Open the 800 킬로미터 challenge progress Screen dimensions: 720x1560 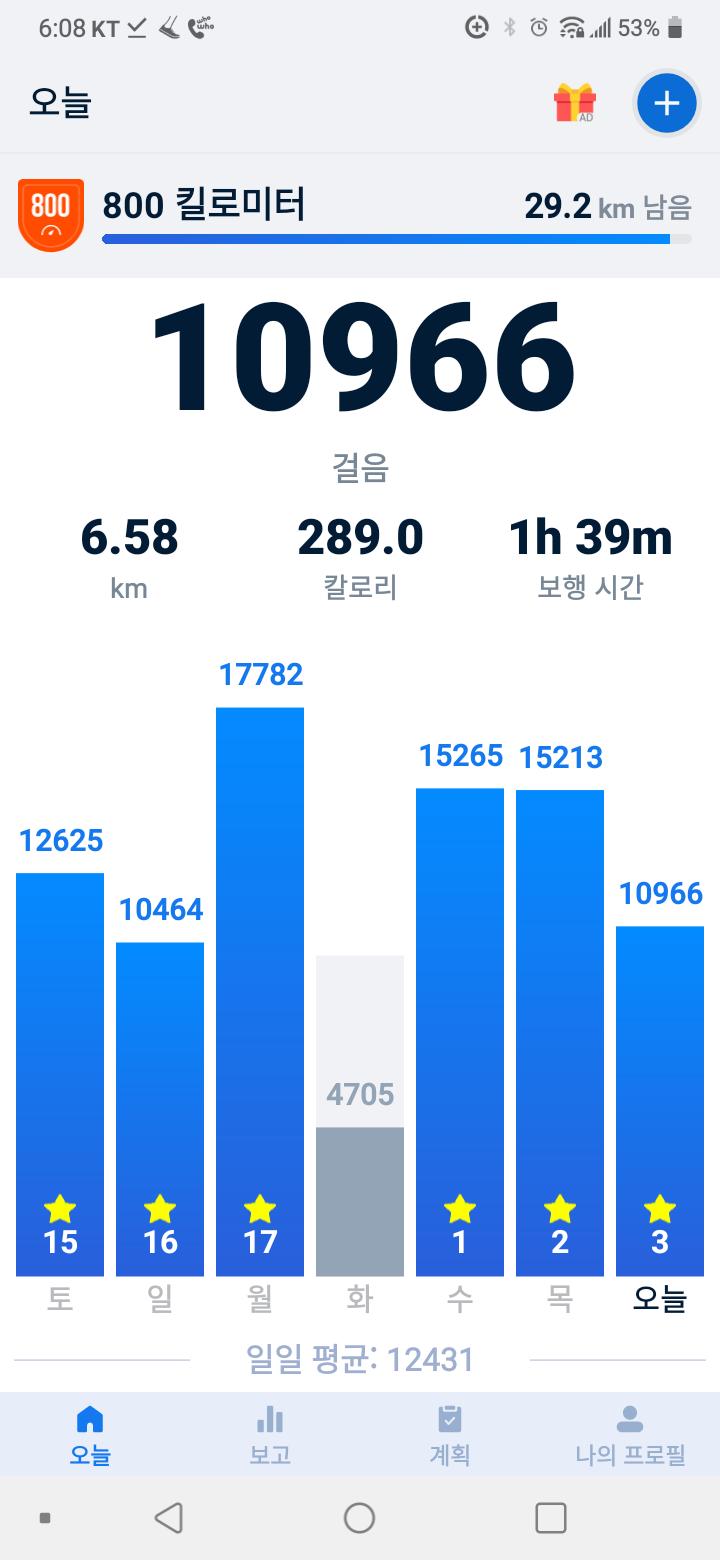[x=360, y=215]
